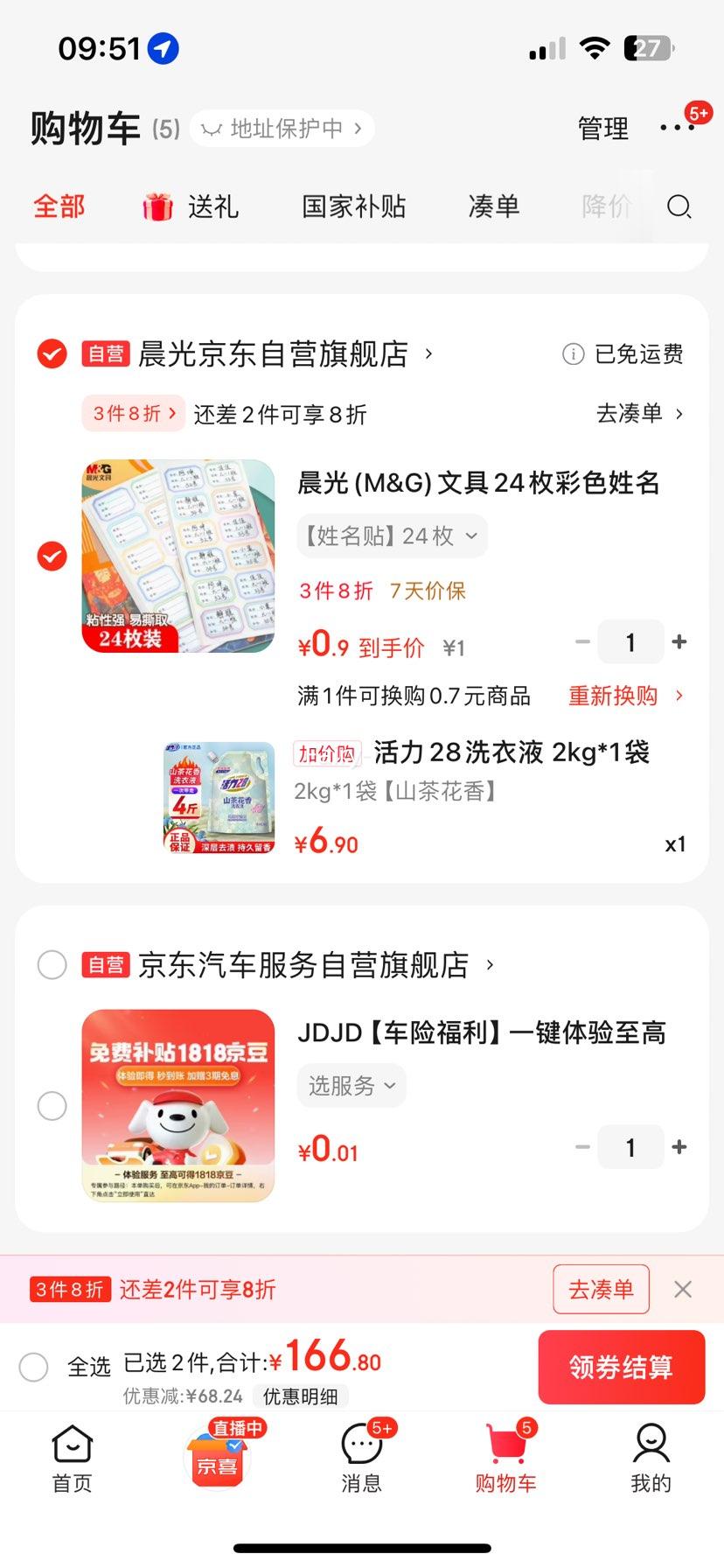The image size is (724, 1568).
Task: Click the info icon next to 已免运费
Action: click(x=572, y=353)
